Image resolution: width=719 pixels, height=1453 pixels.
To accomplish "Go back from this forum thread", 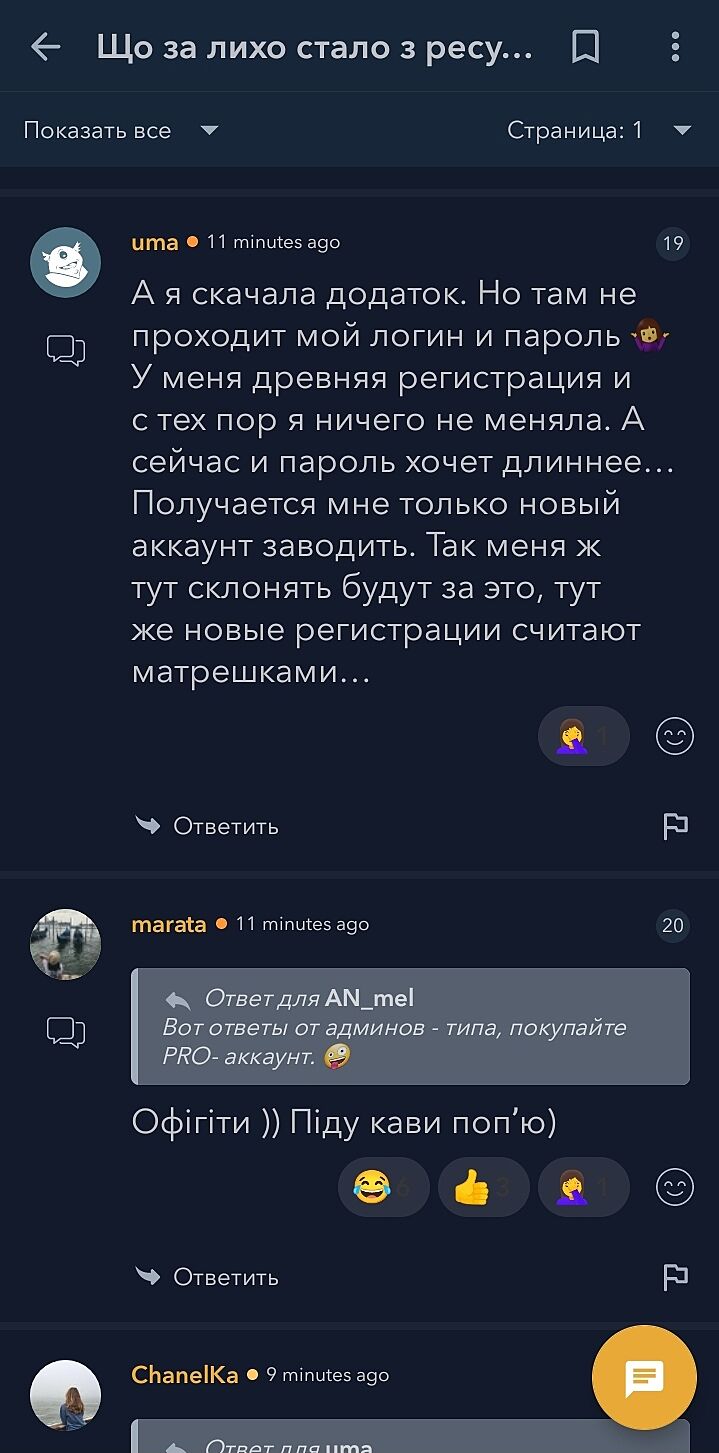I will click(x=46, y=47).
